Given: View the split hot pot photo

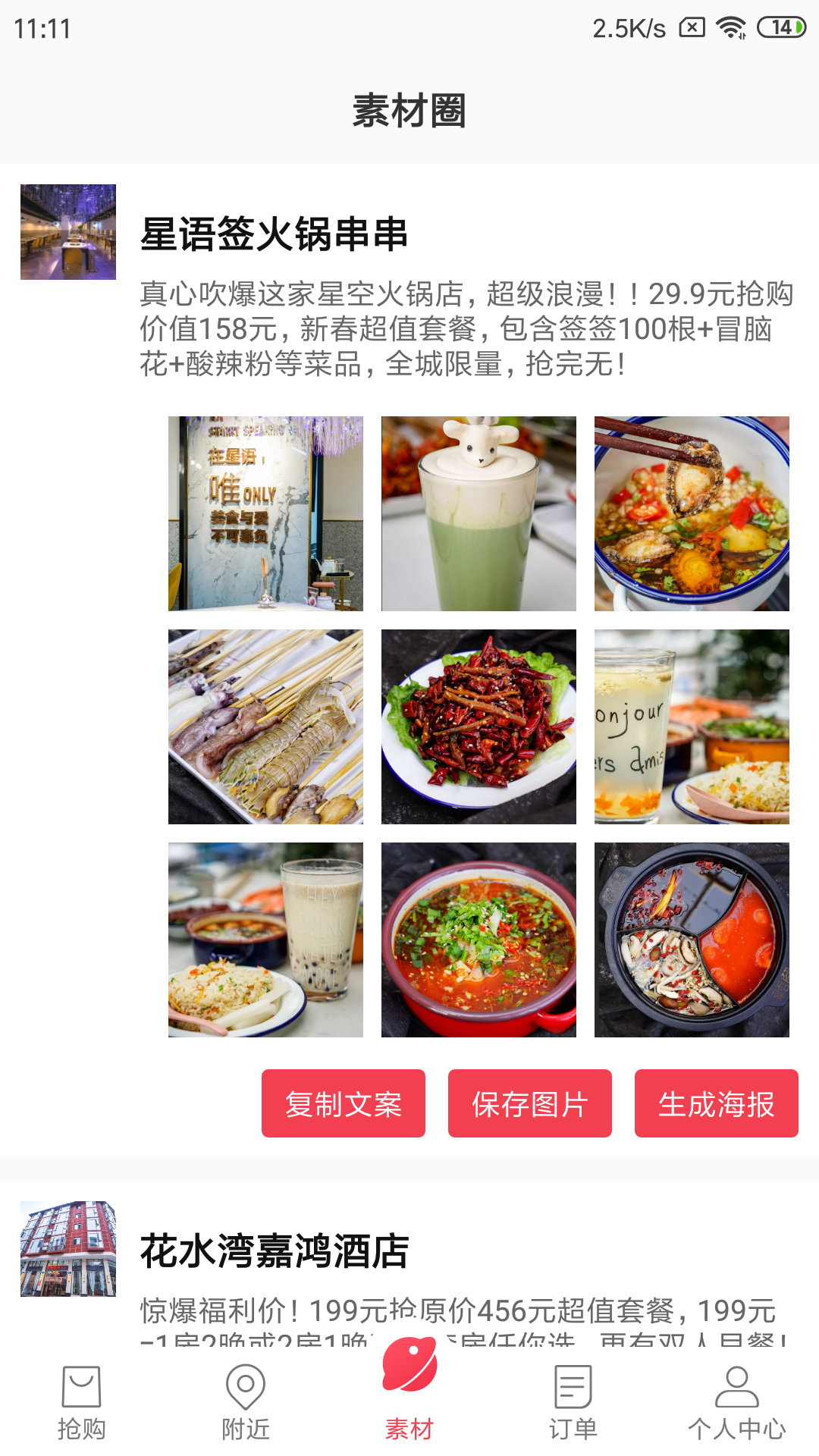Looking at the screenshot, I should coord(692,940).
